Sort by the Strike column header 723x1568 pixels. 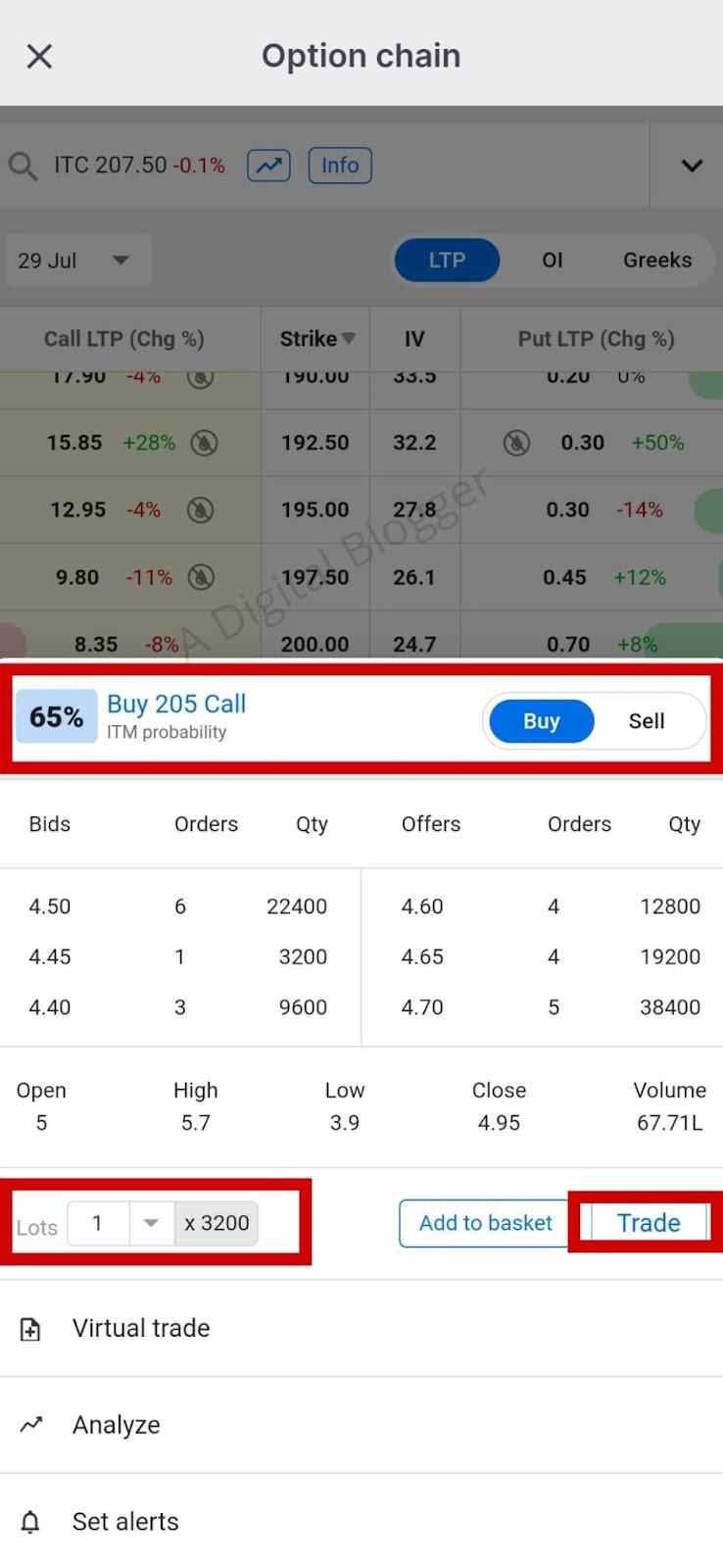[x=316, y=339]
